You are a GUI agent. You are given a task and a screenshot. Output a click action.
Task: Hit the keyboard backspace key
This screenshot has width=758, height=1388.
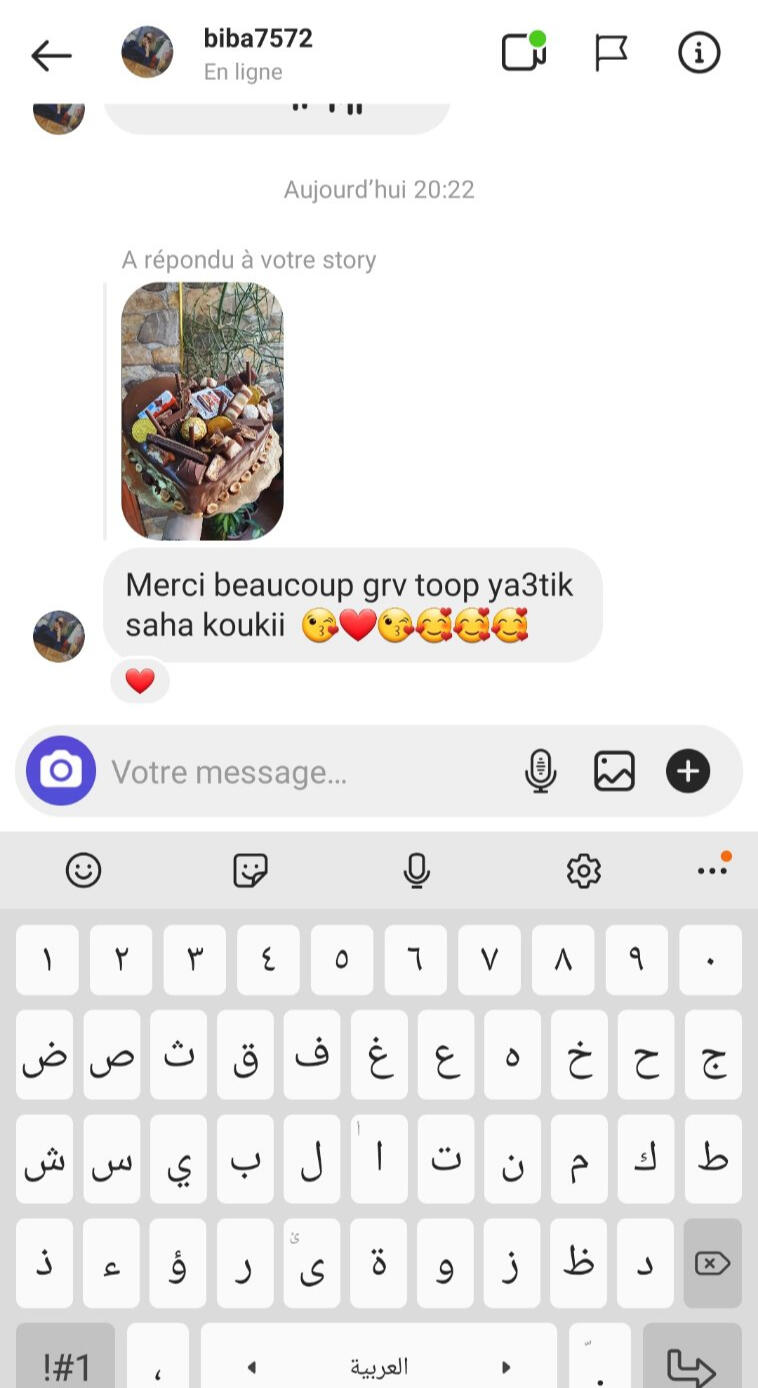click(x=712, y=1264)
